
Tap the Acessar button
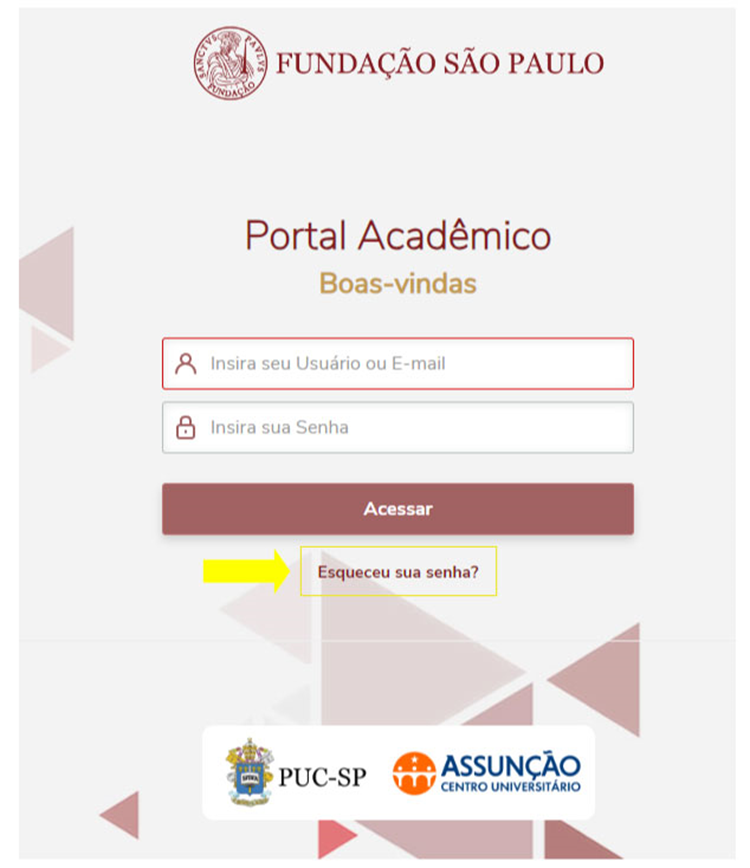click(398, 509)
